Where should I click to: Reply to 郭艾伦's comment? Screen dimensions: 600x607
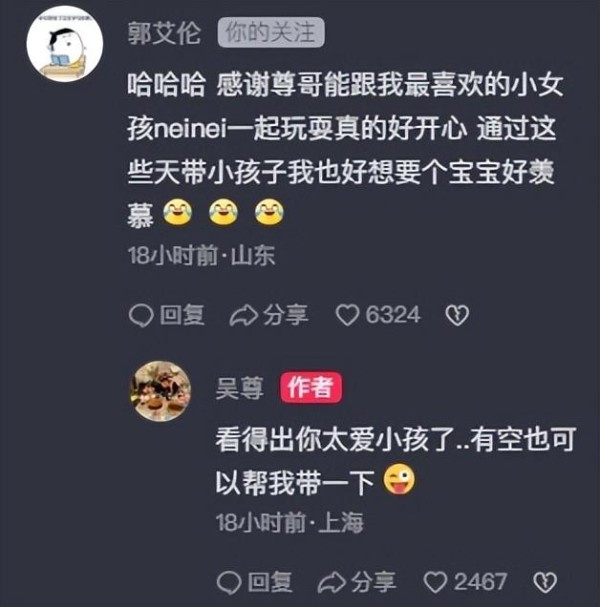point(168,315)
